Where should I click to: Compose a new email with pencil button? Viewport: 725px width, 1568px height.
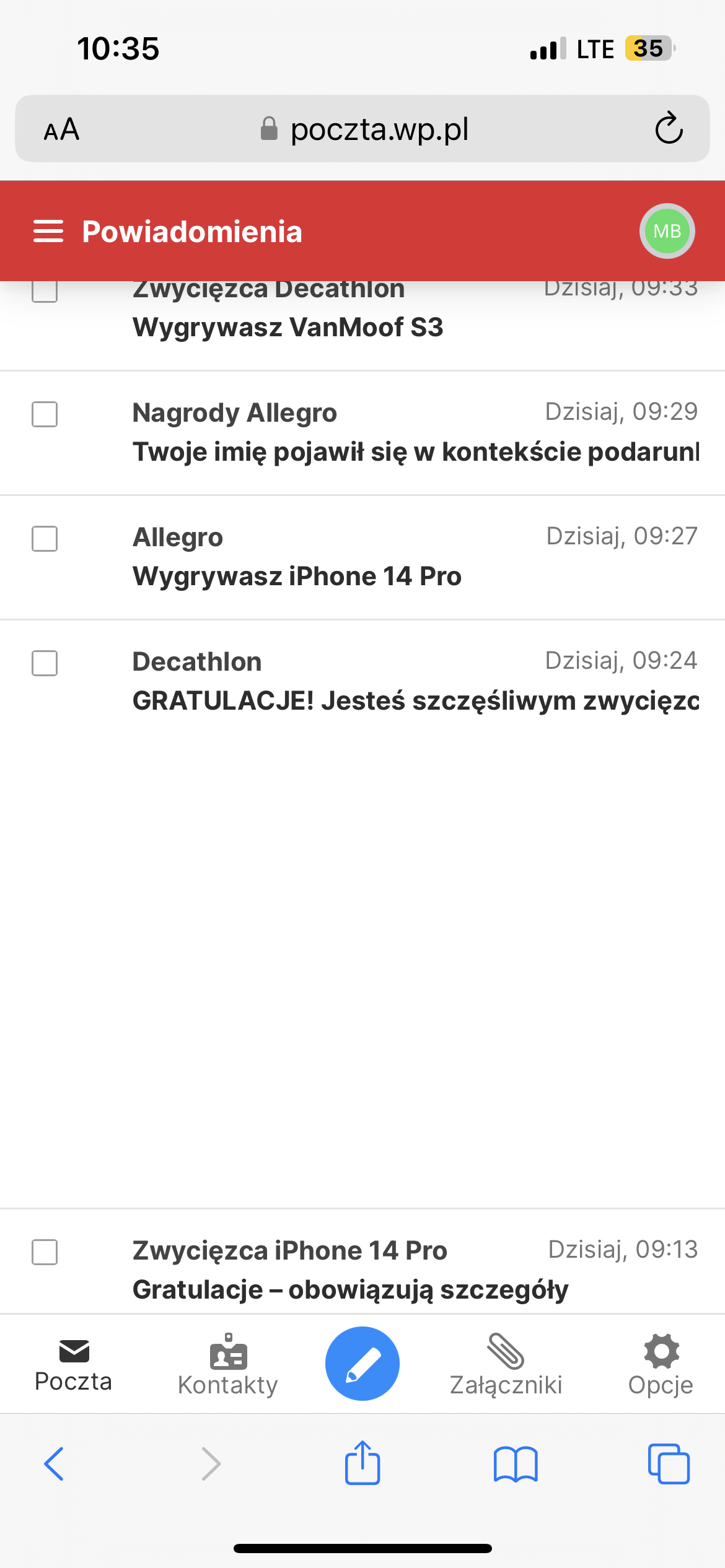362,1363
